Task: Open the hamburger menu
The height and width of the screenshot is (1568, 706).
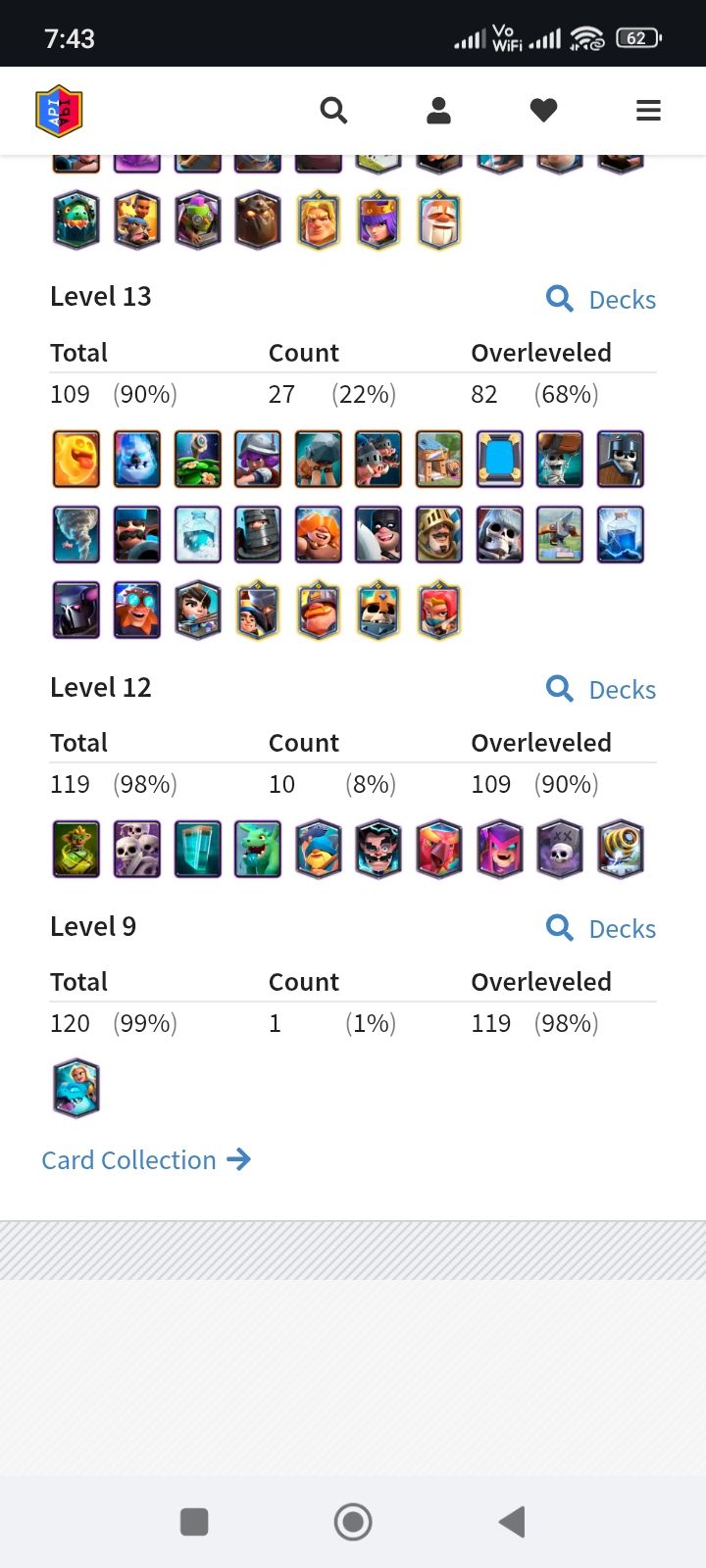Action: 648,110
